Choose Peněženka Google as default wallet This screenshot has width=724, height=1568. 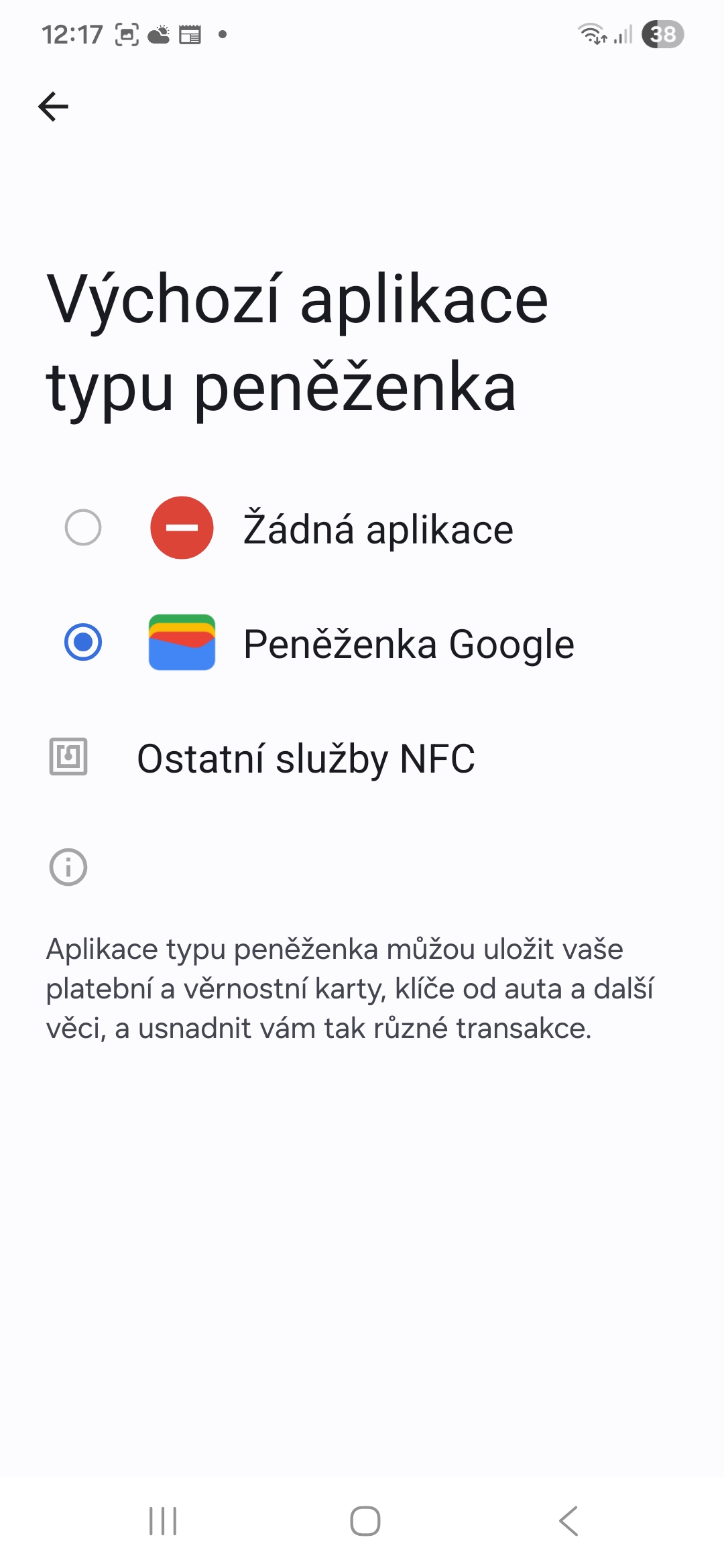(x=83, y=643)
